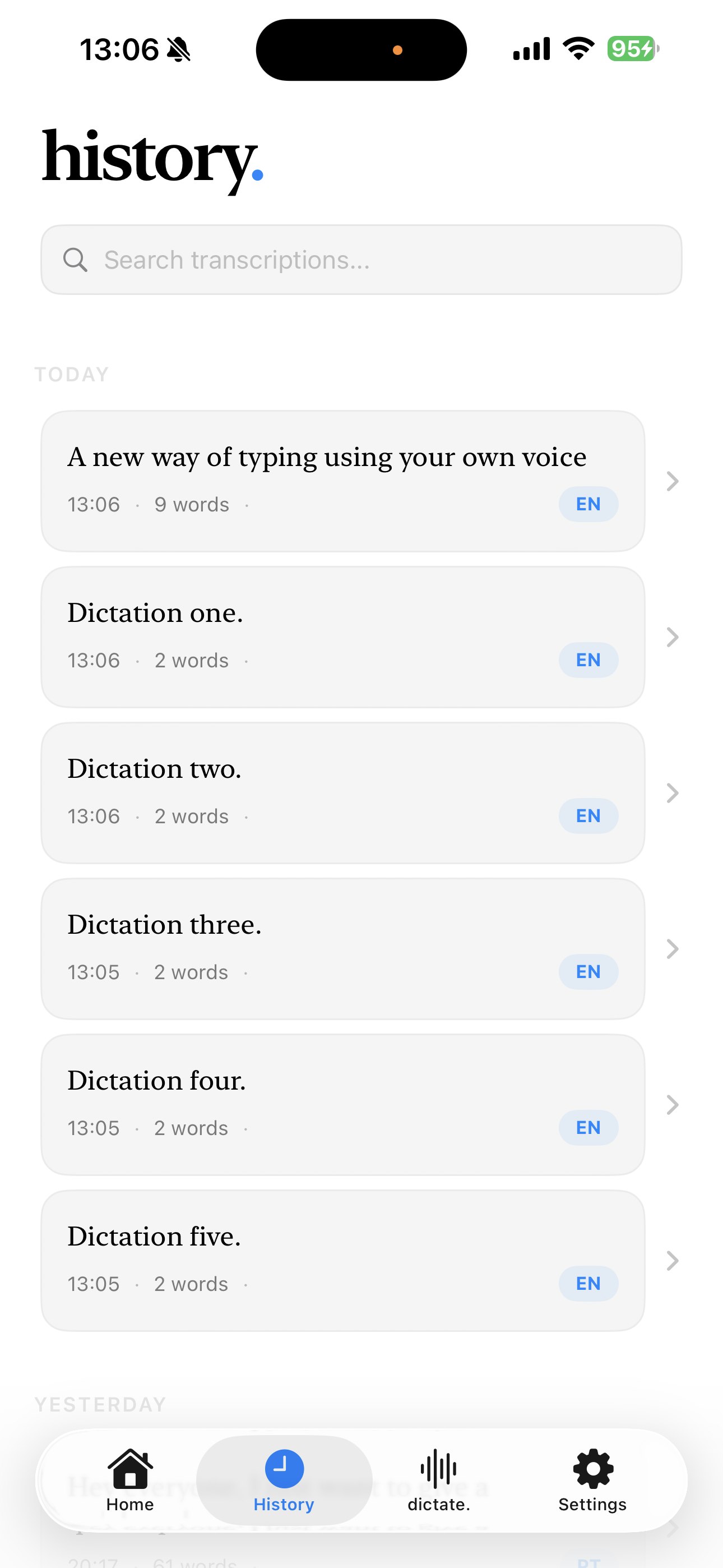Tap the EN badge on Dictation three
This screenshot has height=1568, width=723.
(588, 971)
